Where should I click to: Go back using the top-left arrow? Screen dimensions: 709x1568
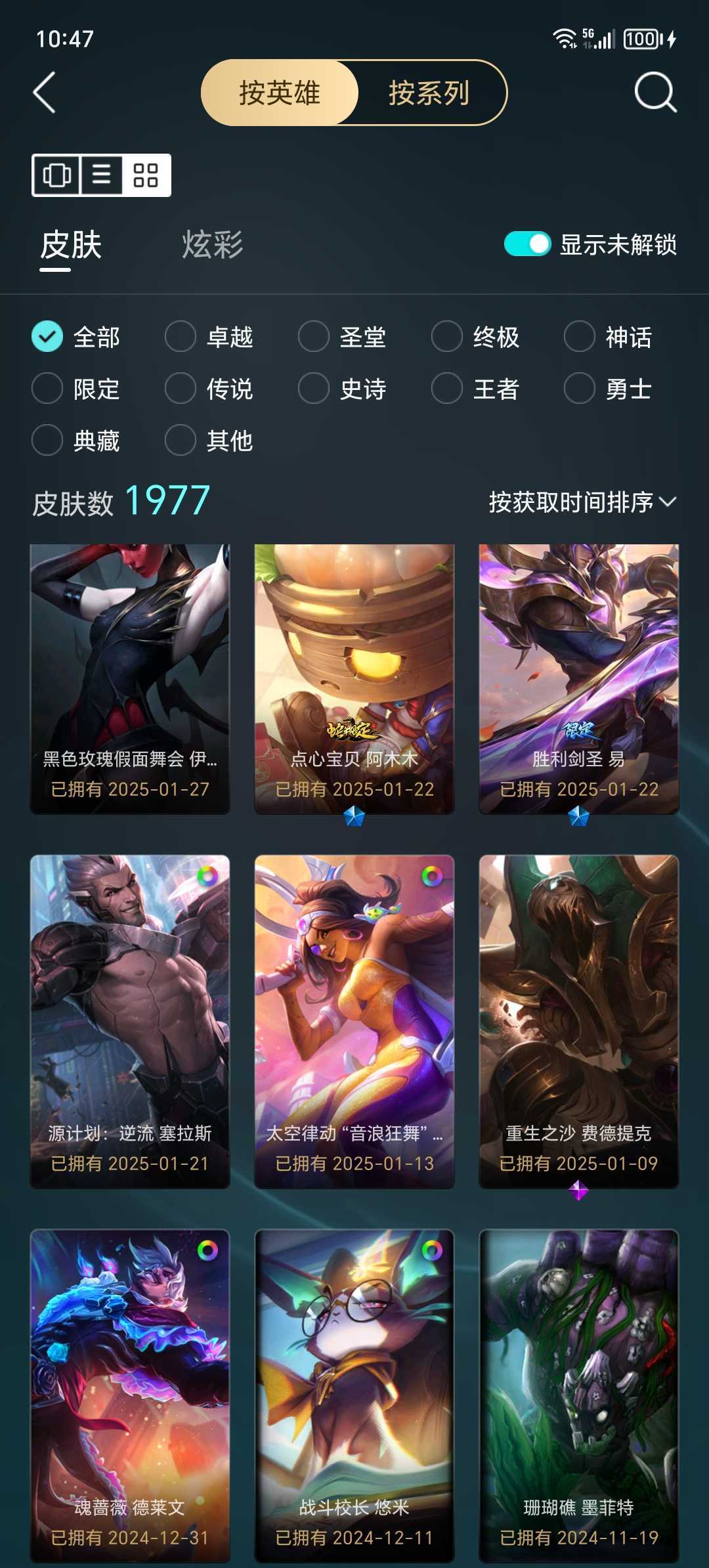[x=44, y=93]
